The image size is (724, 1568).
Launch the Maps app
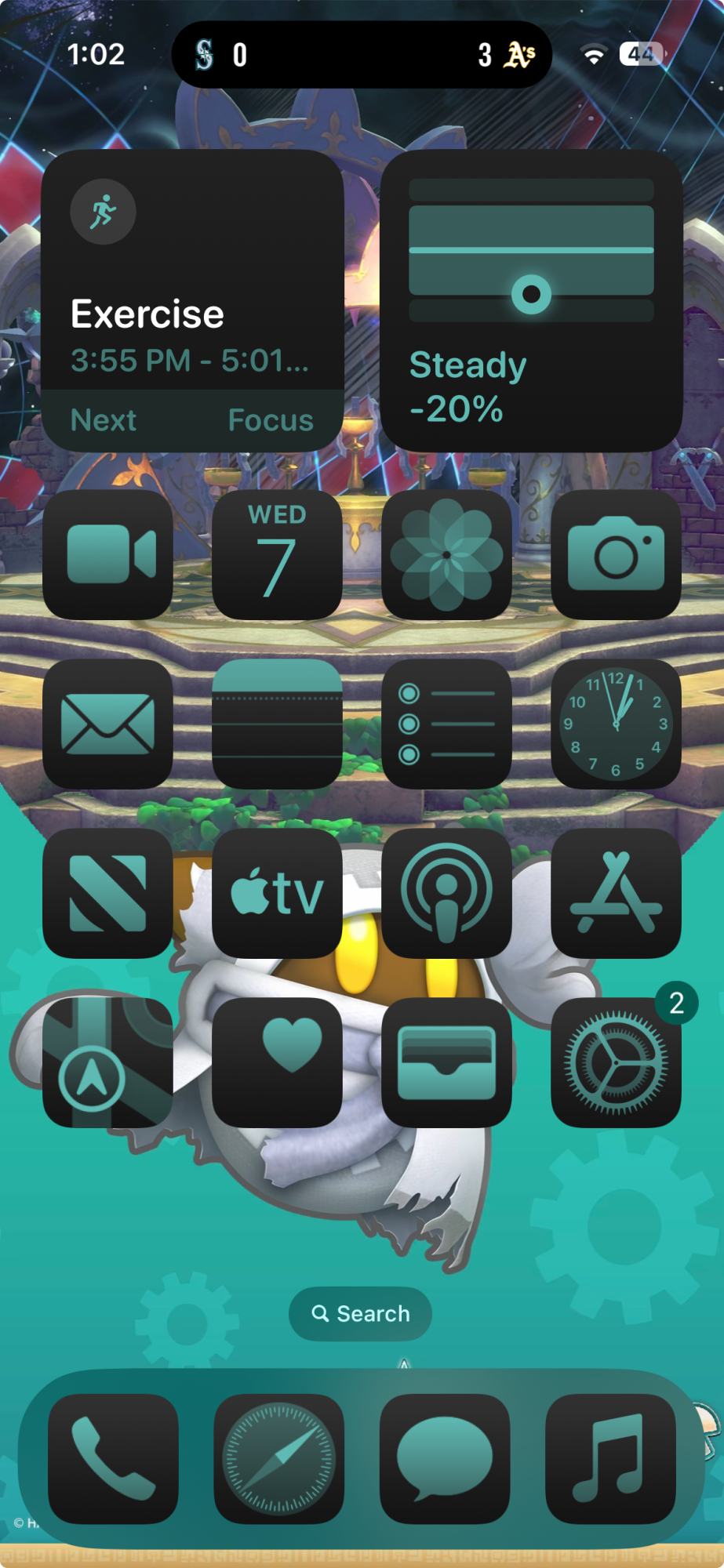(108, 1062)
